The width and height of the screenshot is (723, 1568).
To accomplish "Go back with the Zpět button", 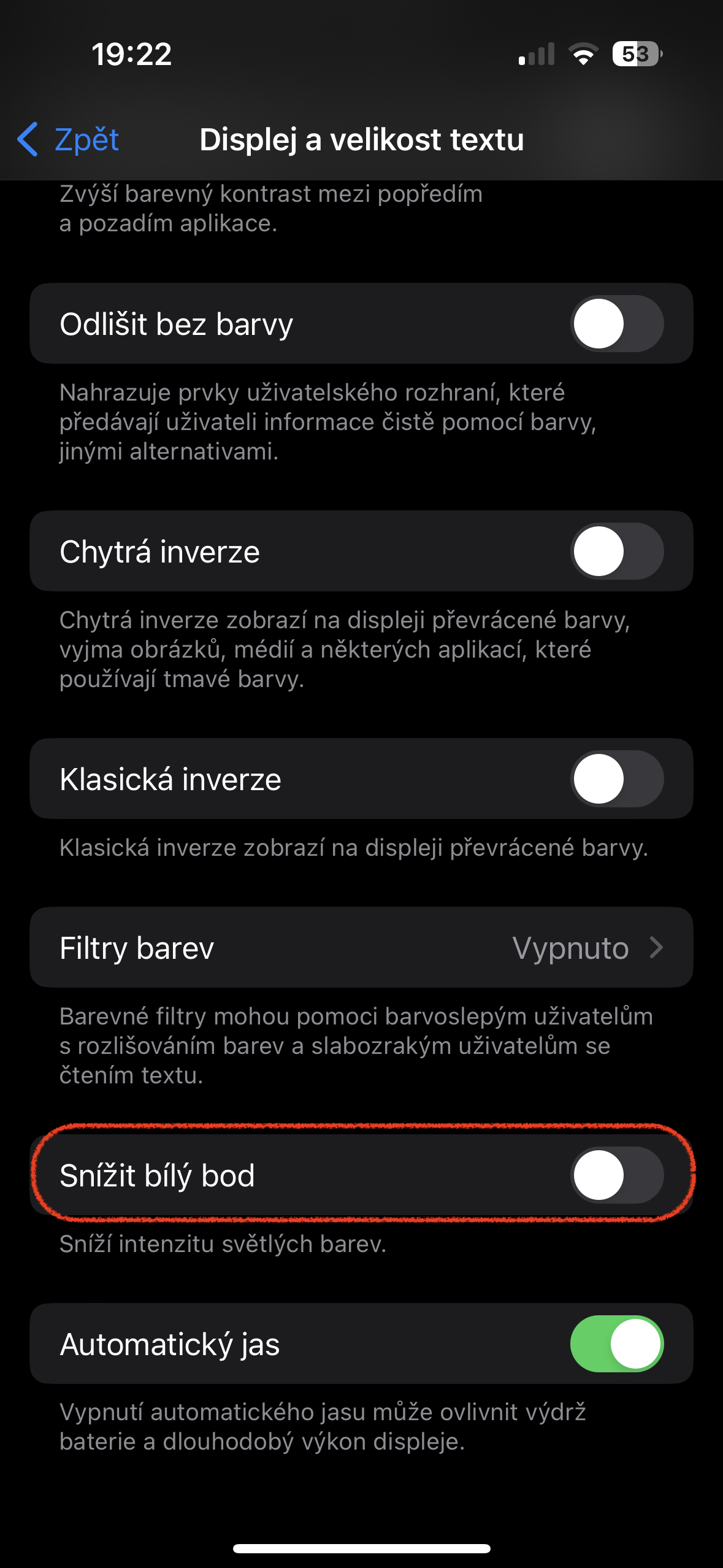I will coord(69,140).
